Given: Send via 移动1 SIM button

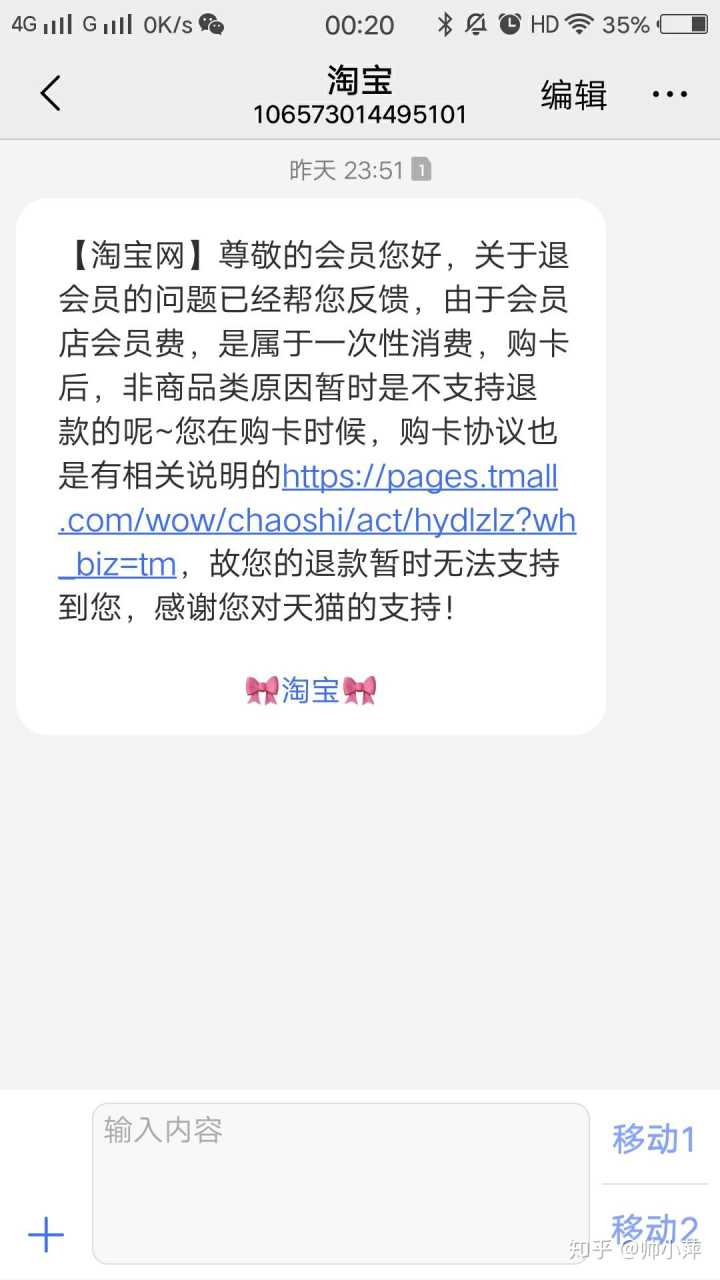Looking at the screenshot, I should point(654,1139).
